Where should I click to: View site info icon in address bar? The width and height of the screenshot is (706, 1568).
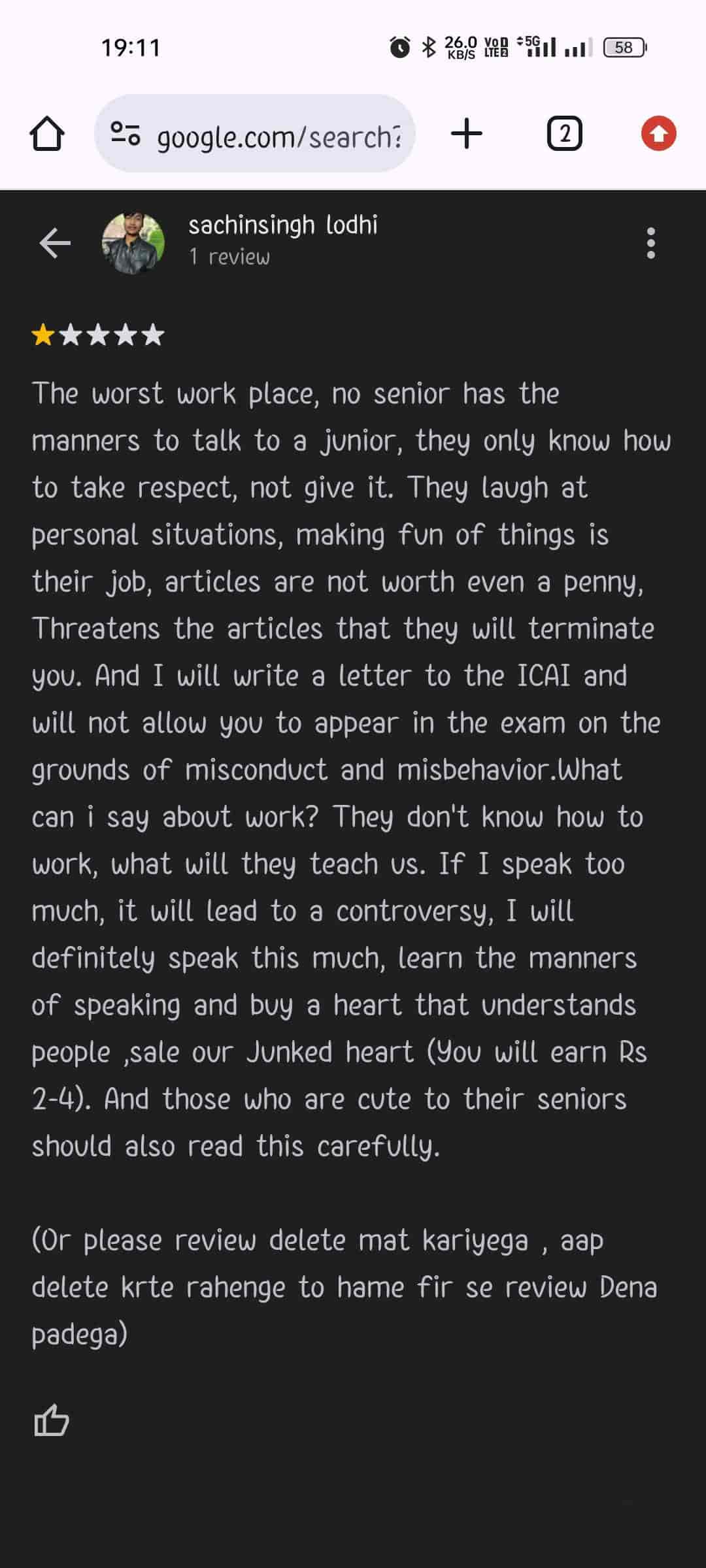pyautogui.click(x=125, y=133)
